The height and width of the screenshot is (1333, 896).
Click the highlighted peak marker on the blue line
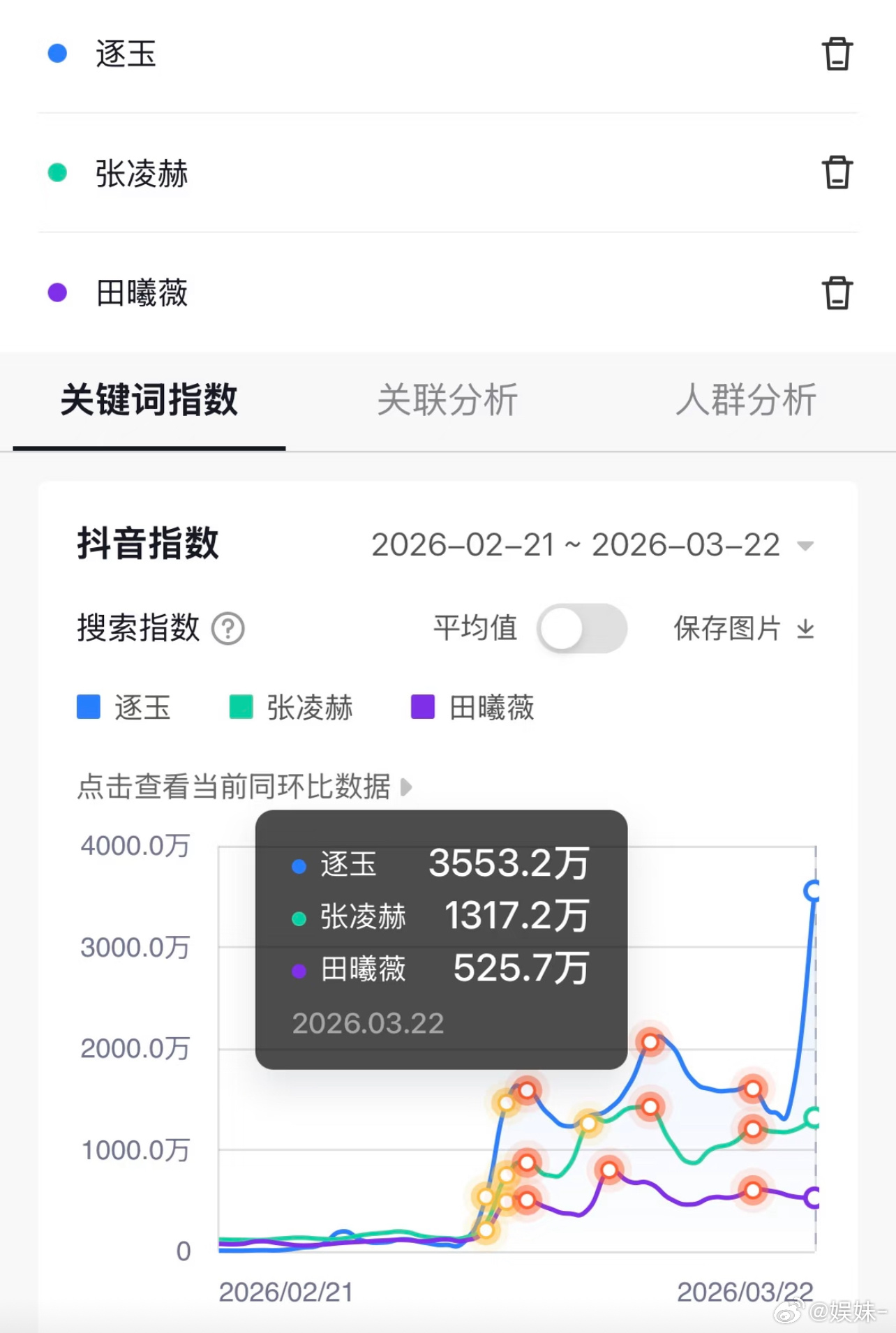pos(651,1043)
